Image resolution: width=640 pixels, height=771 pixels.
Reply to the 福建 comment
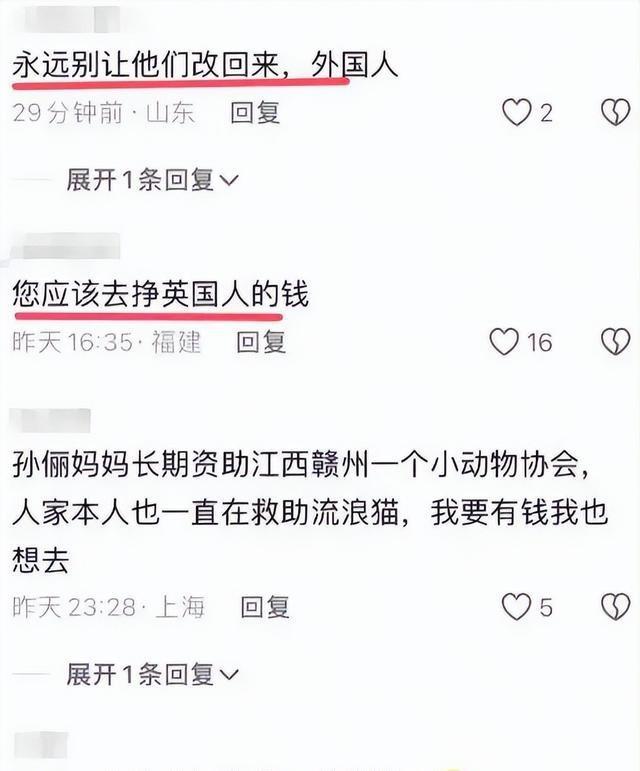tap(261, 342)
